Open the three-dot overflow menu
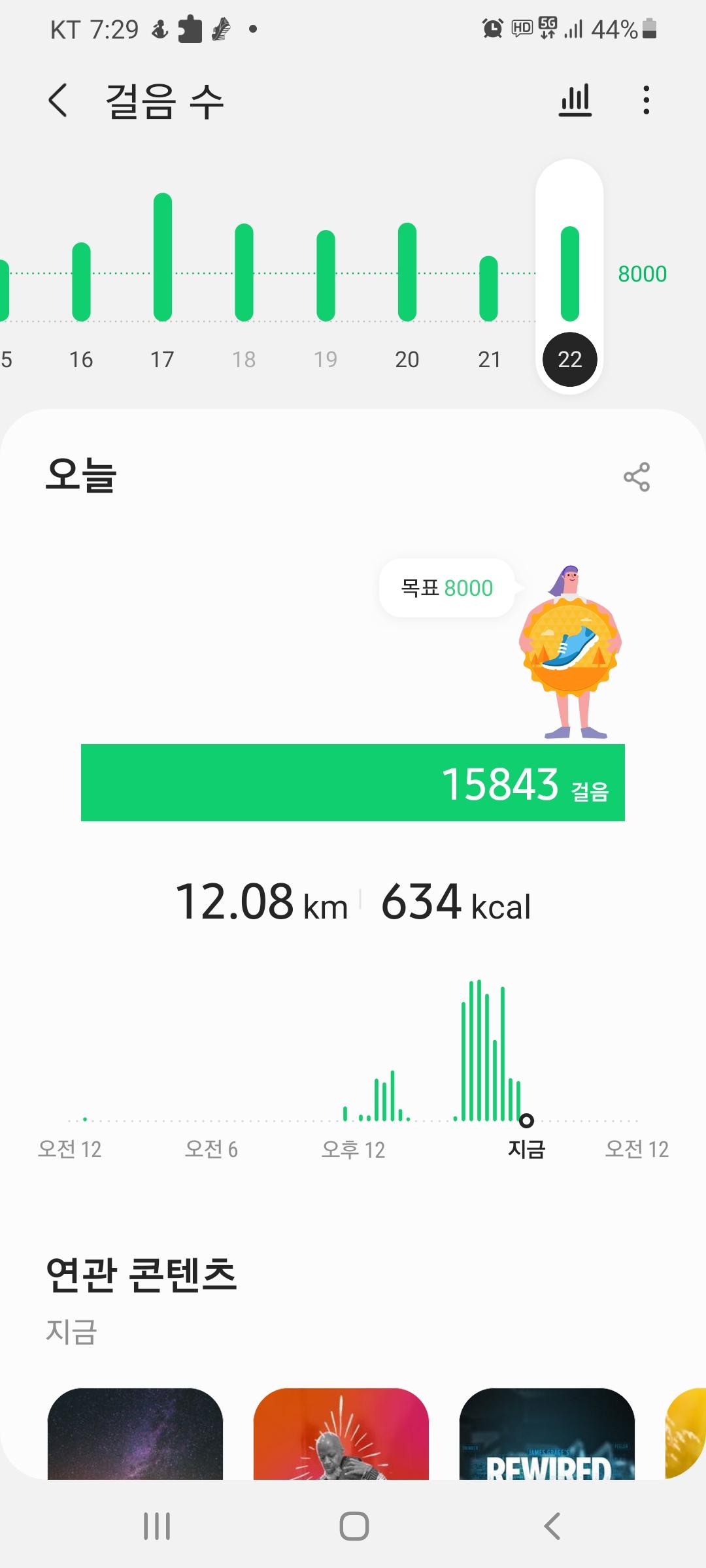This screenshot has height=1568, width=706. click(646, 101)
